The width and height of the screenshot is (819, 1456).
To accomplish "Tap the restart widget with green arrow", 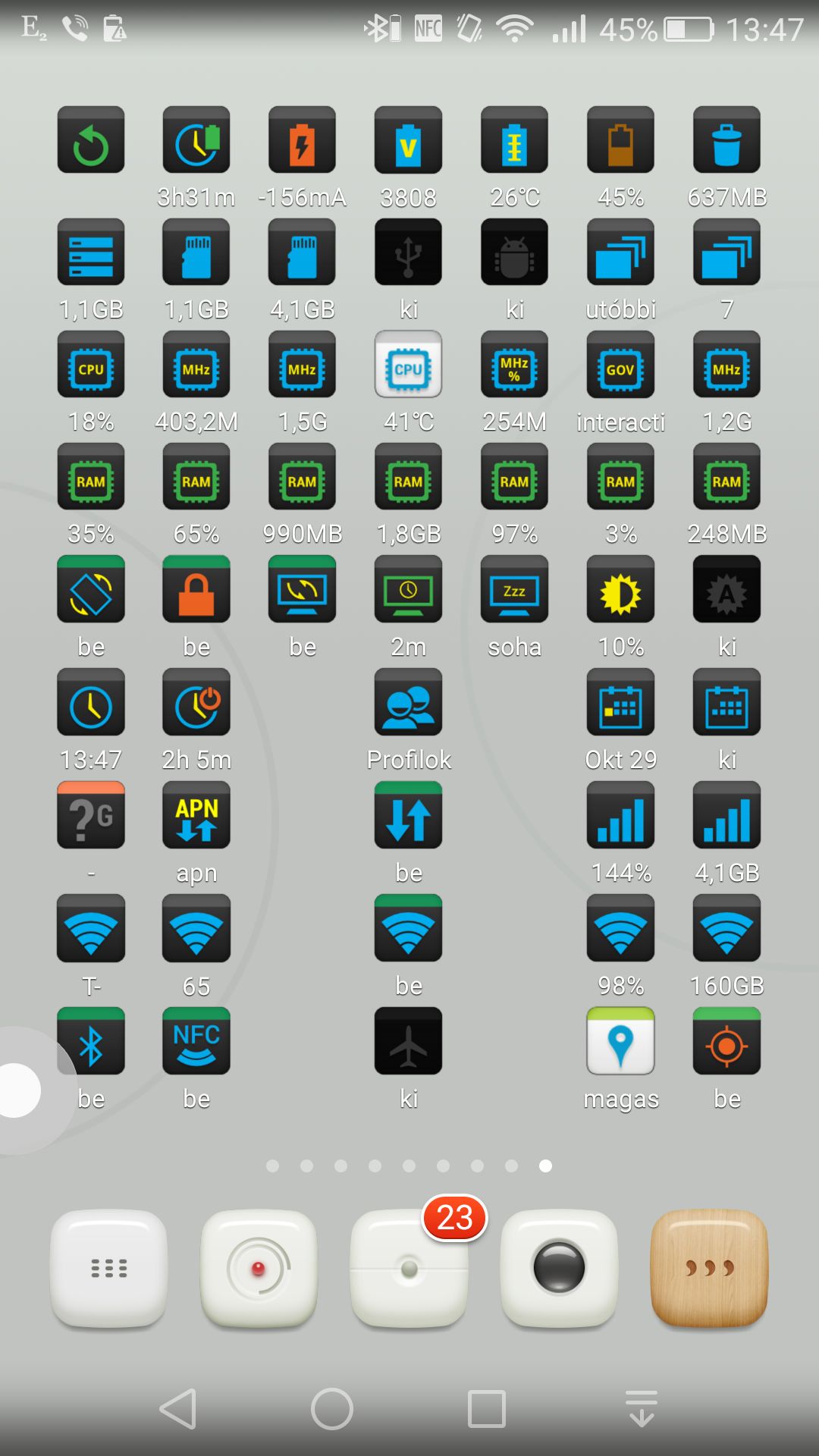I will point(91,140).
